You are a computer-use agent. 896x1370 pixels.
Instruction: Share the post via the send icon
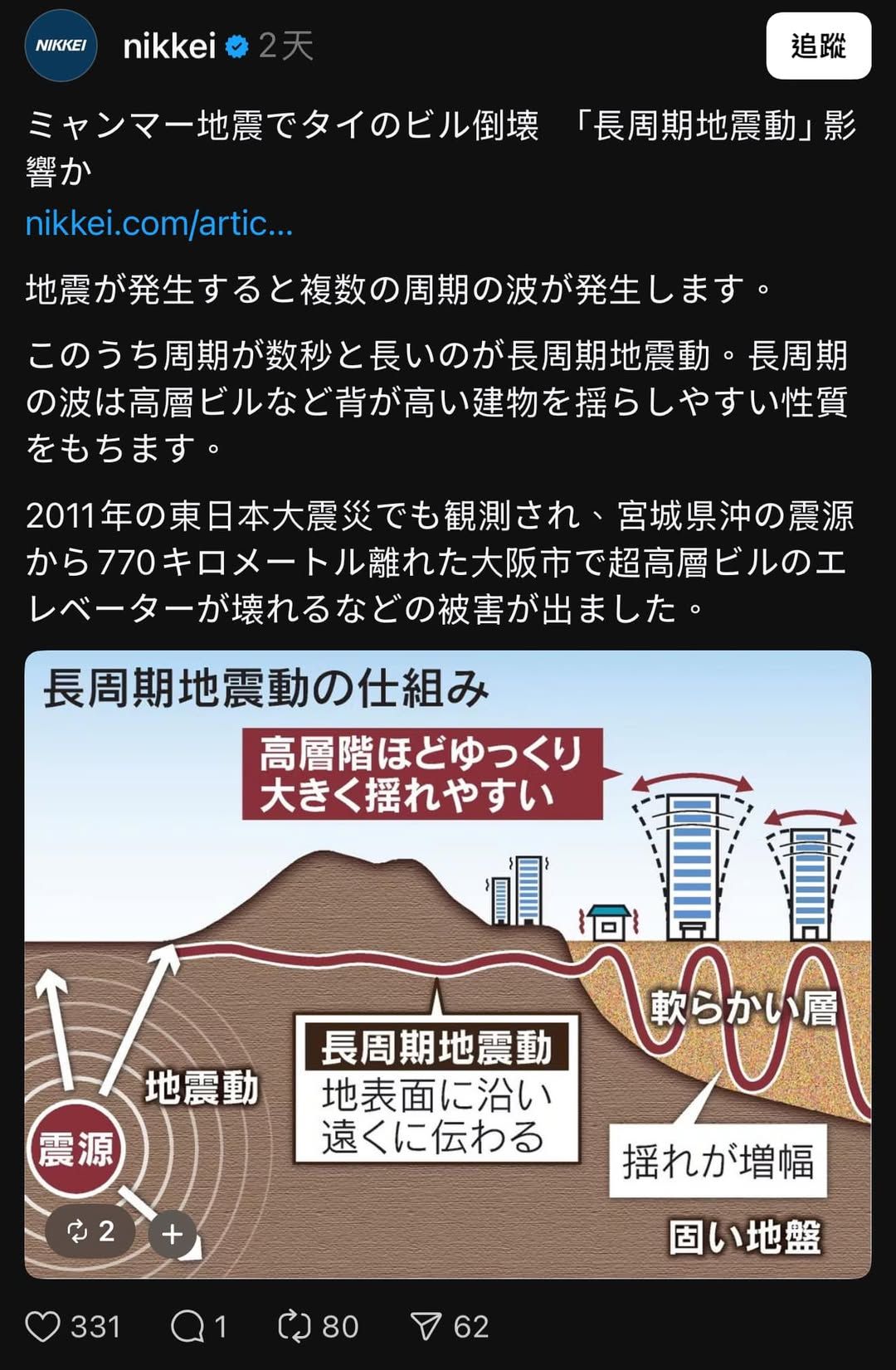(x=426, y=1326)
